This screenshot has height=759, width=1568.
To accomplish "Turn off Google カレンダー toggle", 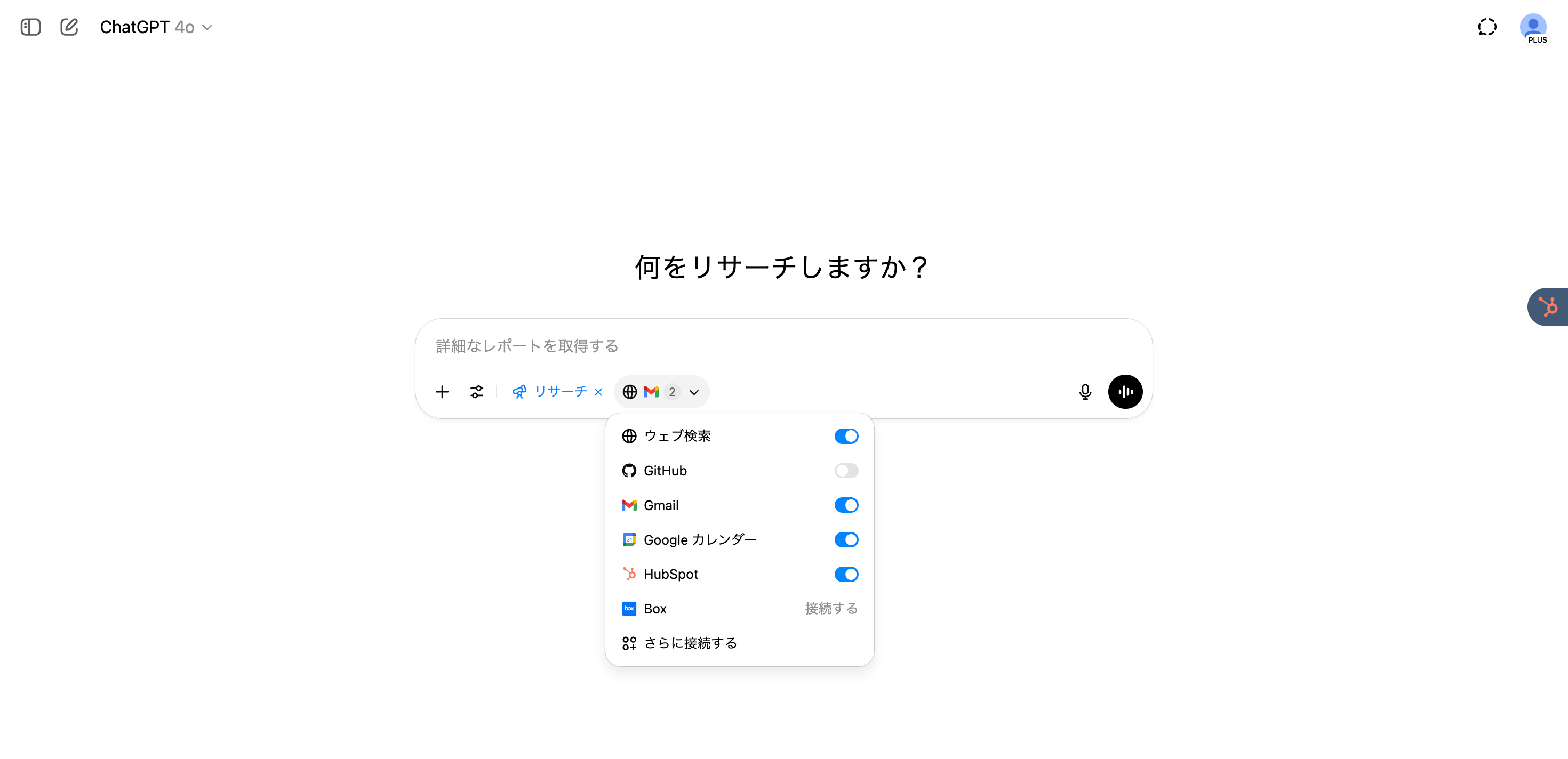I will (x=846, y=540).
